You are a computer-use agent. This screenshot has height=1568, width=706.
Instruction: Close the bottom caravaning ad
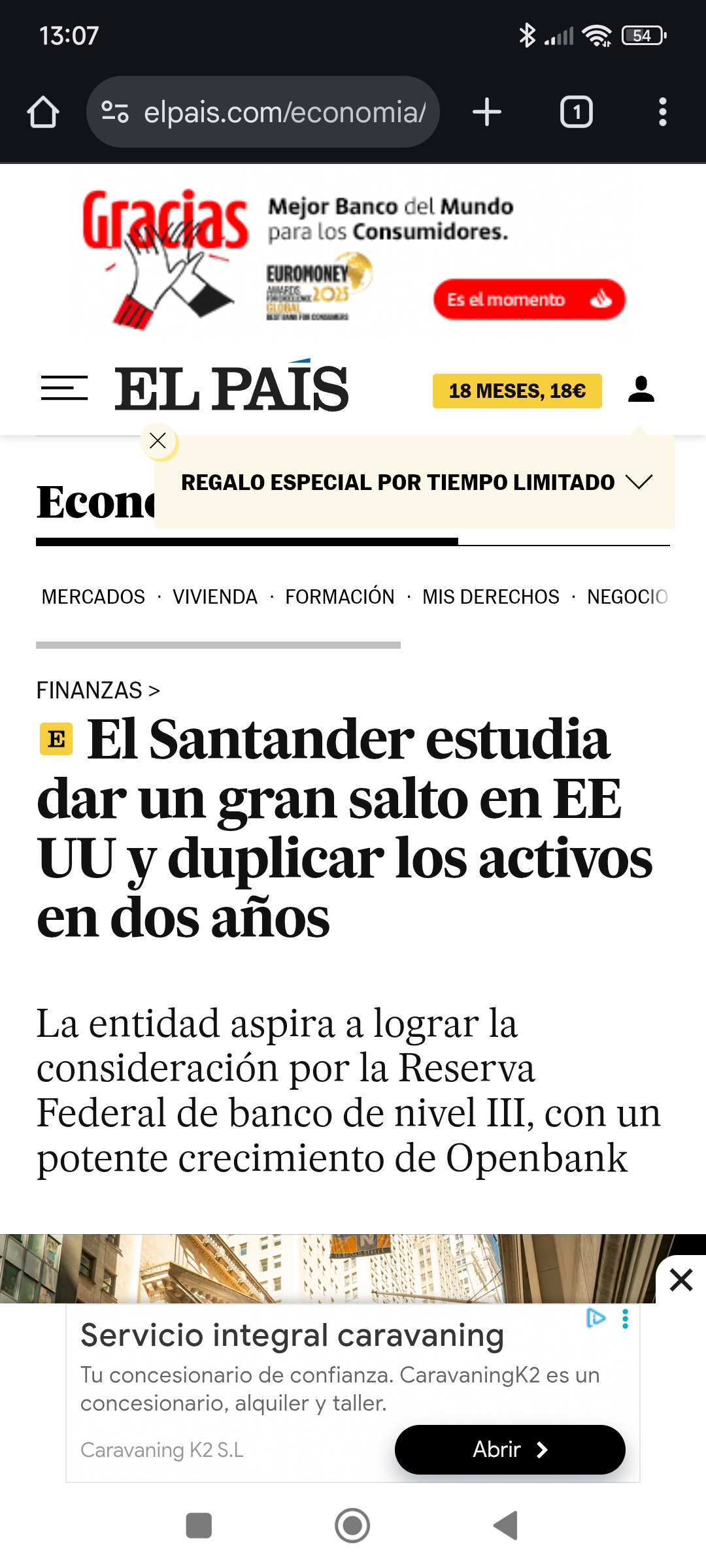tap(681, 1280)
